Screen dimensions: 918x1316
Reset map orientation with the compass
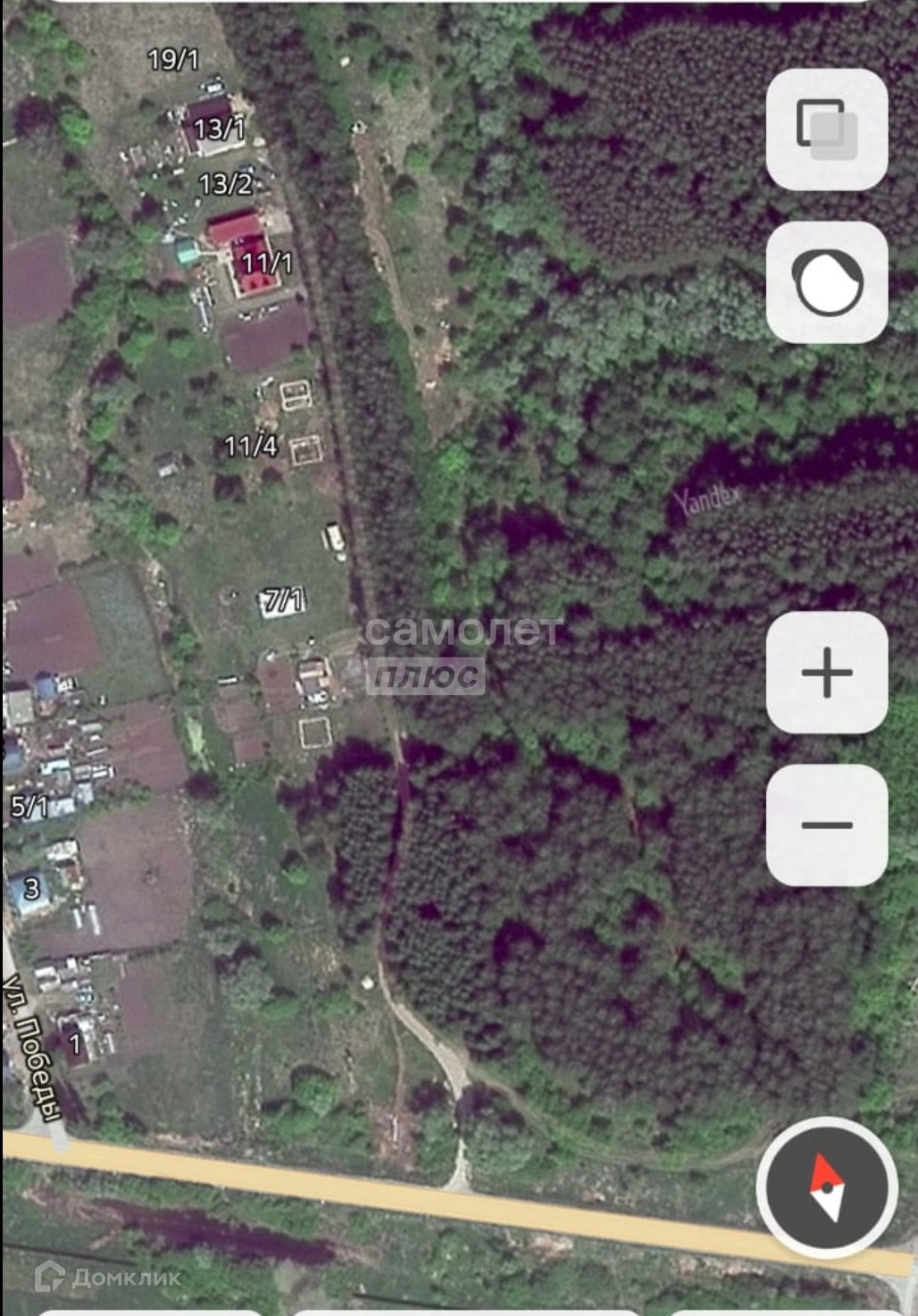point(827,1186)
